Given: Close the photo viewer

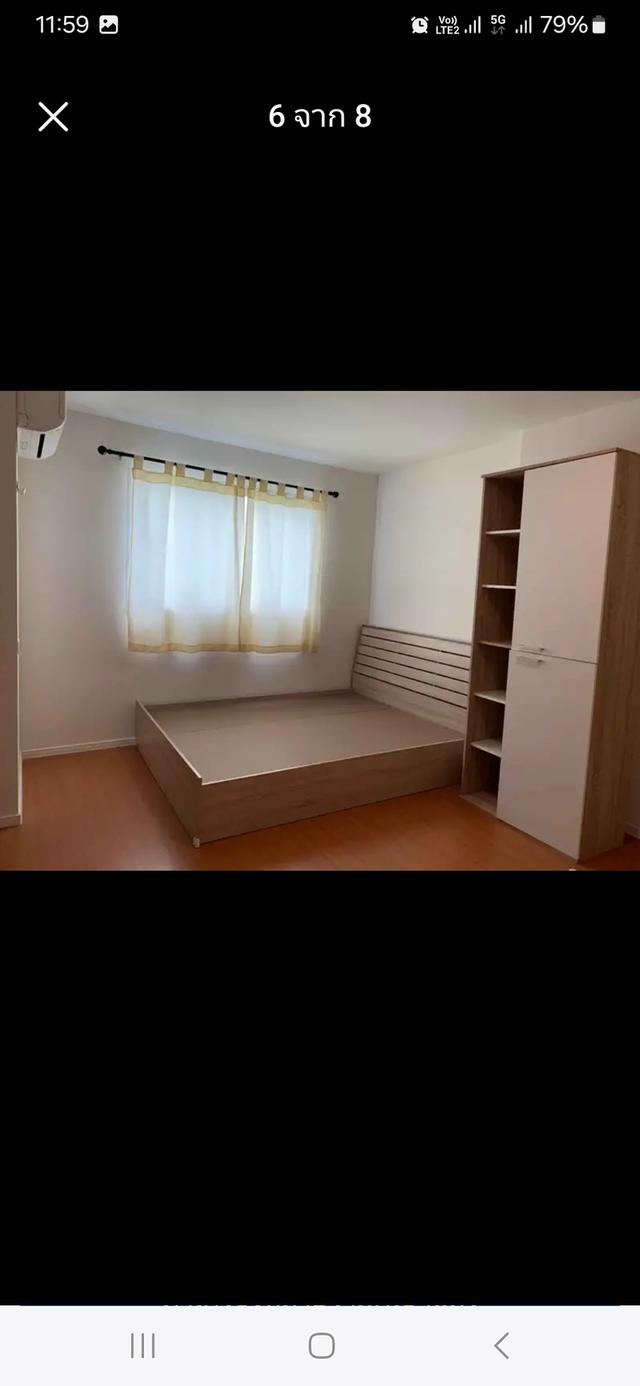Looking at the screenshot, I should click(x=53, y=117).
